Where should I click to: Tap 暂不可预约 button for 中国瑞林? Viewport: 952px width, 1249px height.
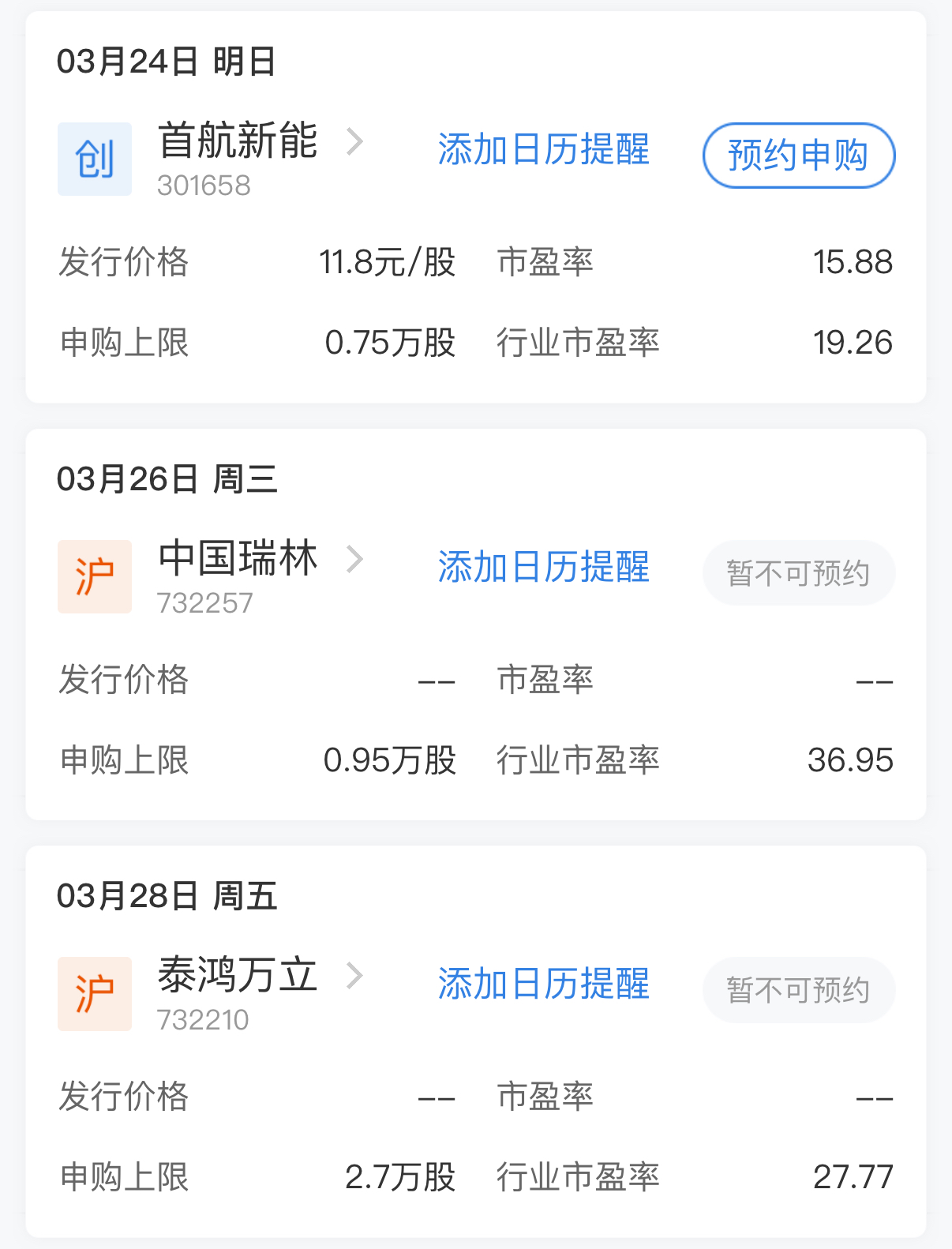pyautogui.click(x=798, y=573)
